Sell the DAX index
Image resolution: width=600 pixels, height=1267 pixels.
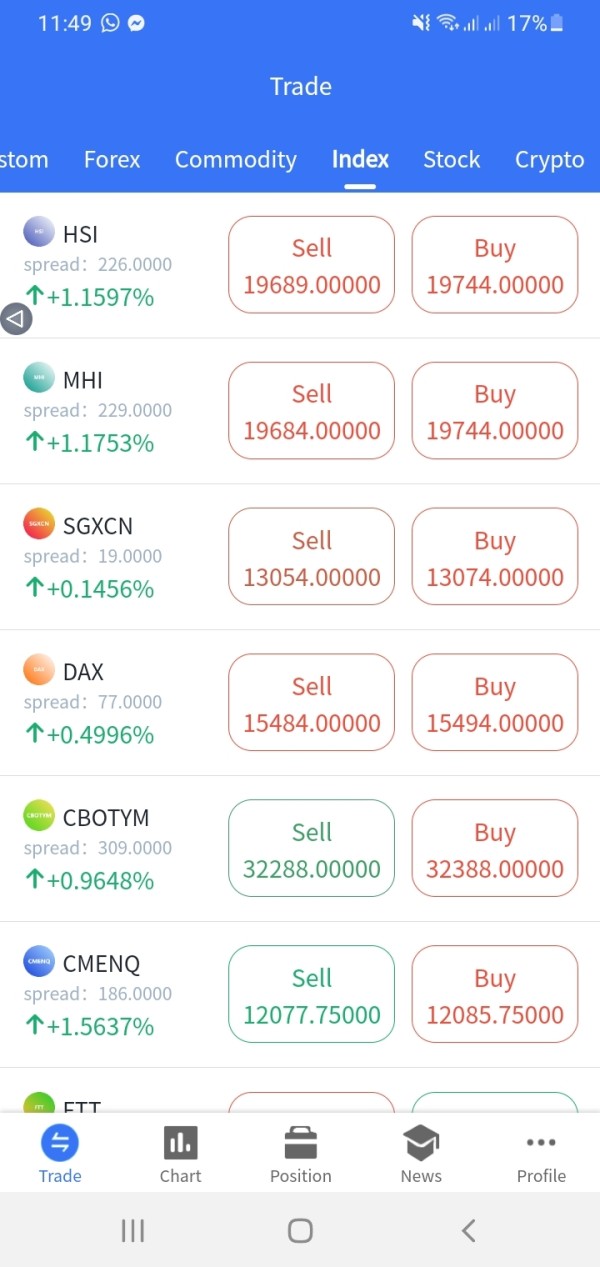(312, 703)
